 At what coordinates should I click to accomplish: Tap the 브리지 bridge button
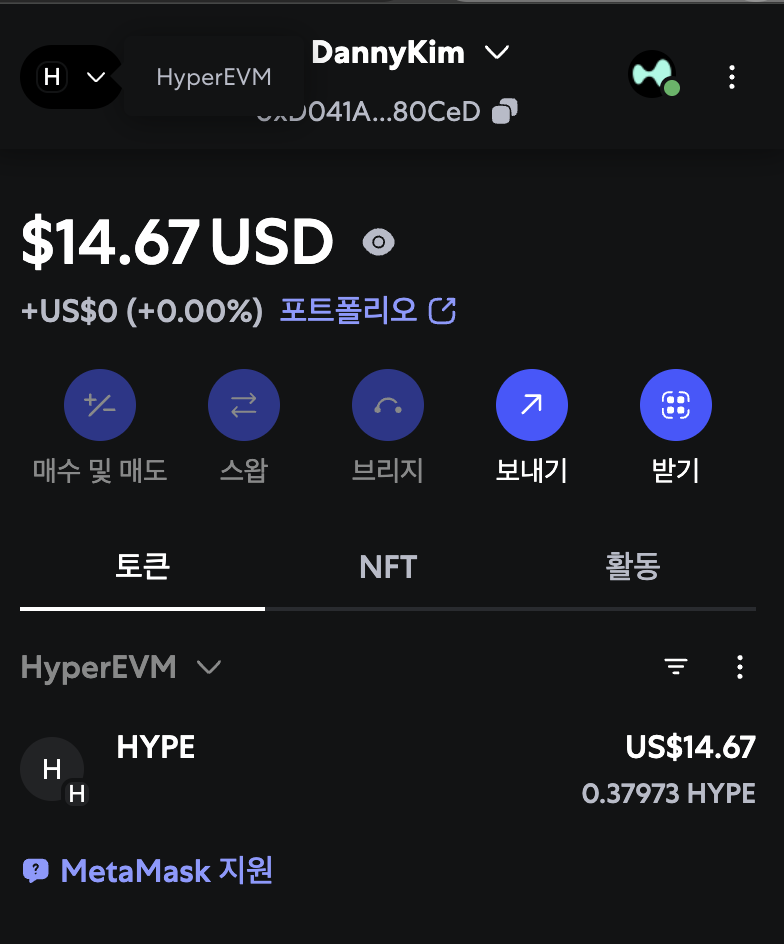(x=387, y=405)
